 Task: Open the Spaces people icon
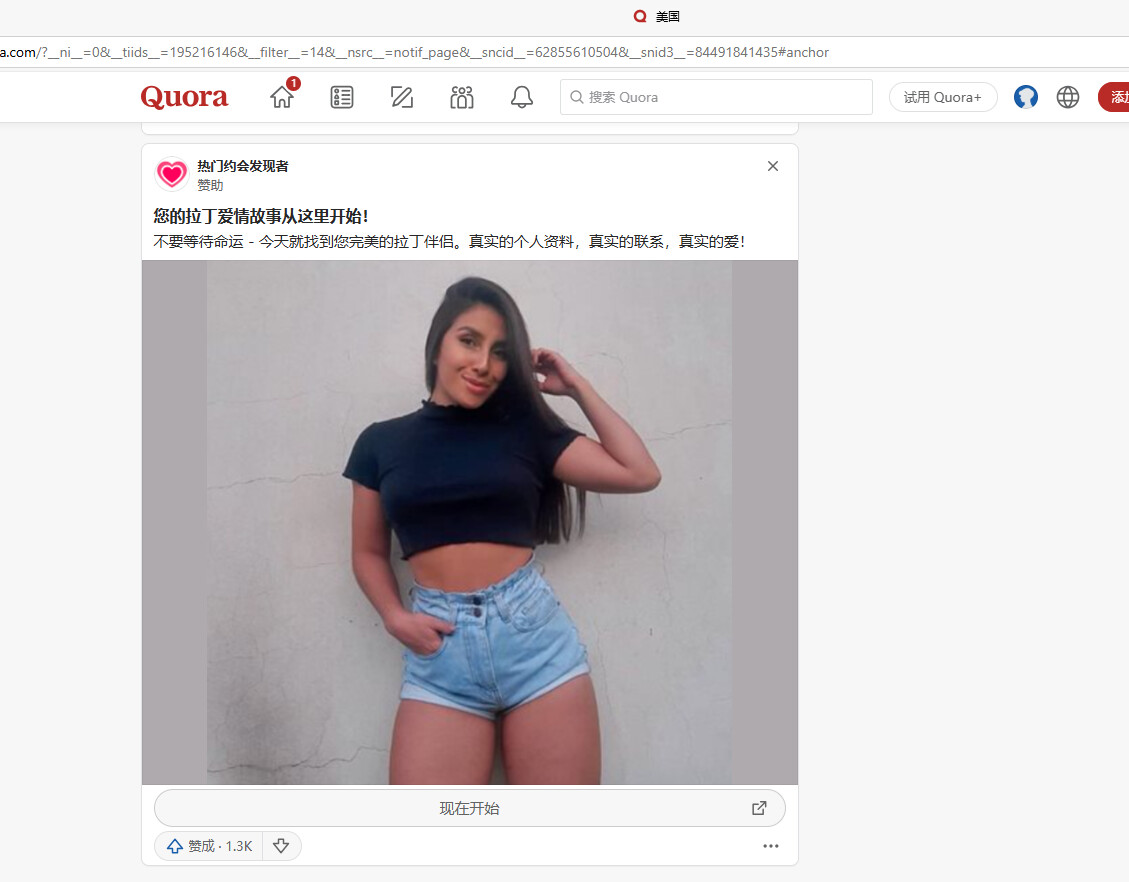(x=462, y=97)
